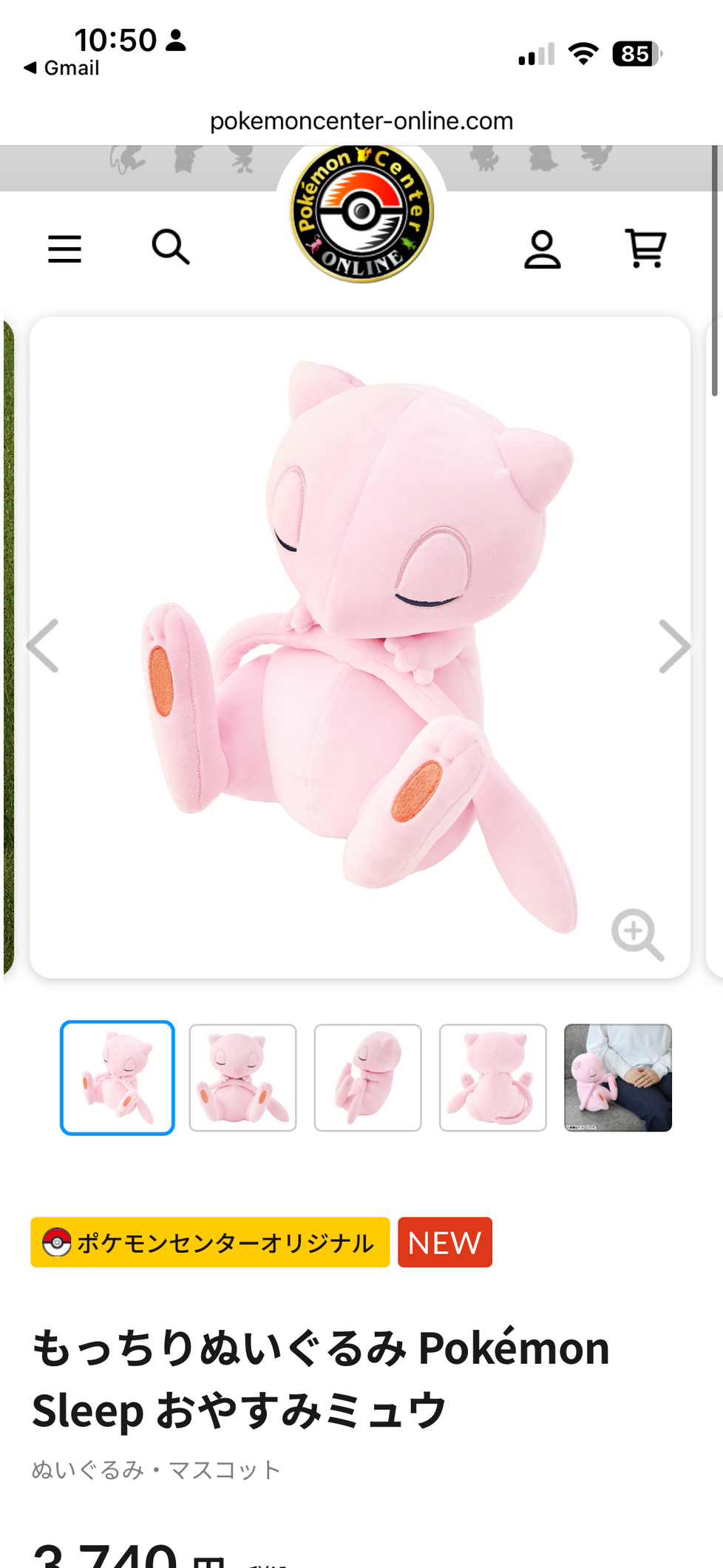This screenshot has height=1568, width=723.
Task: Open the search magnifier icon
Action: [x=171, y=247]
